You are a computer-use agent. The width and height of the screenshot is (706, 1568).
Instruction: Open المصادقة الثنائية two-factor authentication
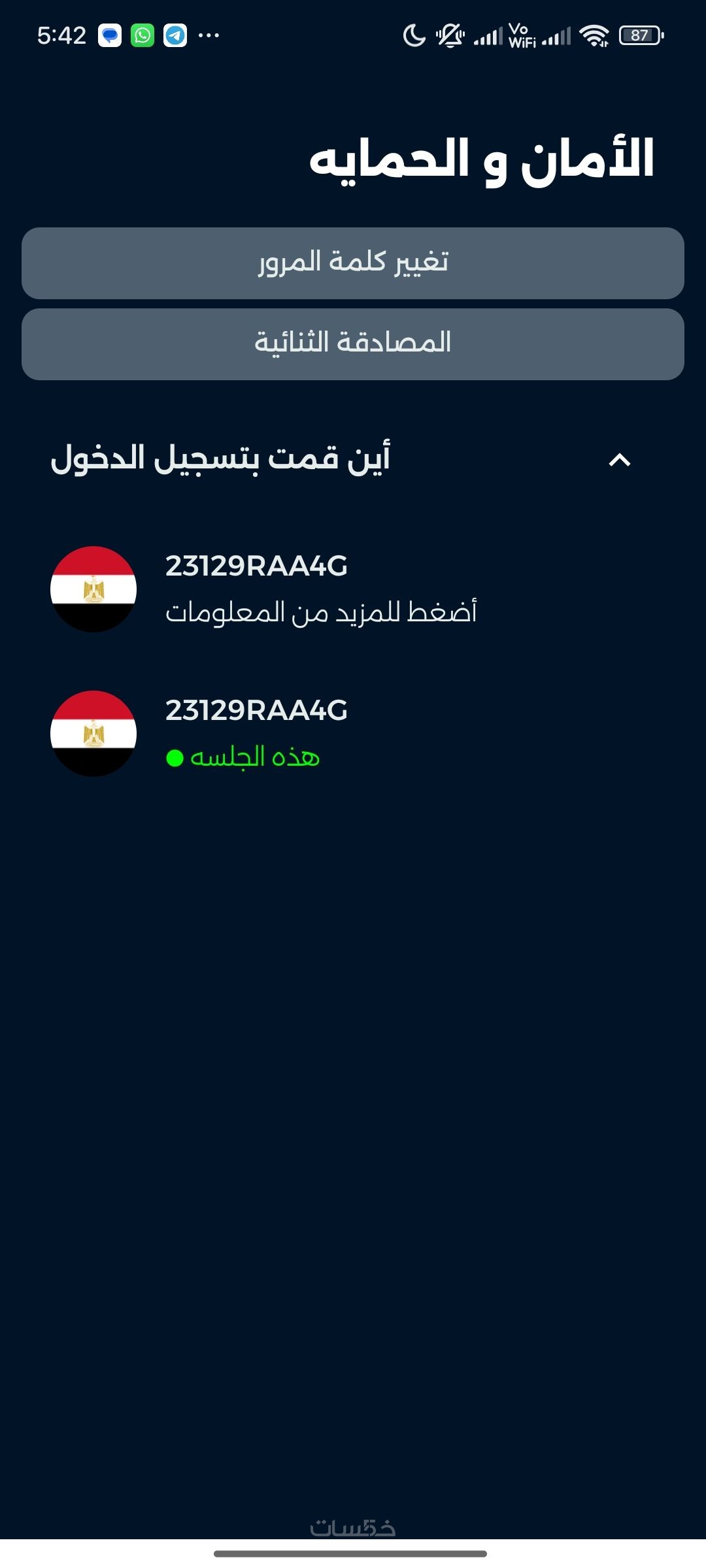(x=353, y=344)
